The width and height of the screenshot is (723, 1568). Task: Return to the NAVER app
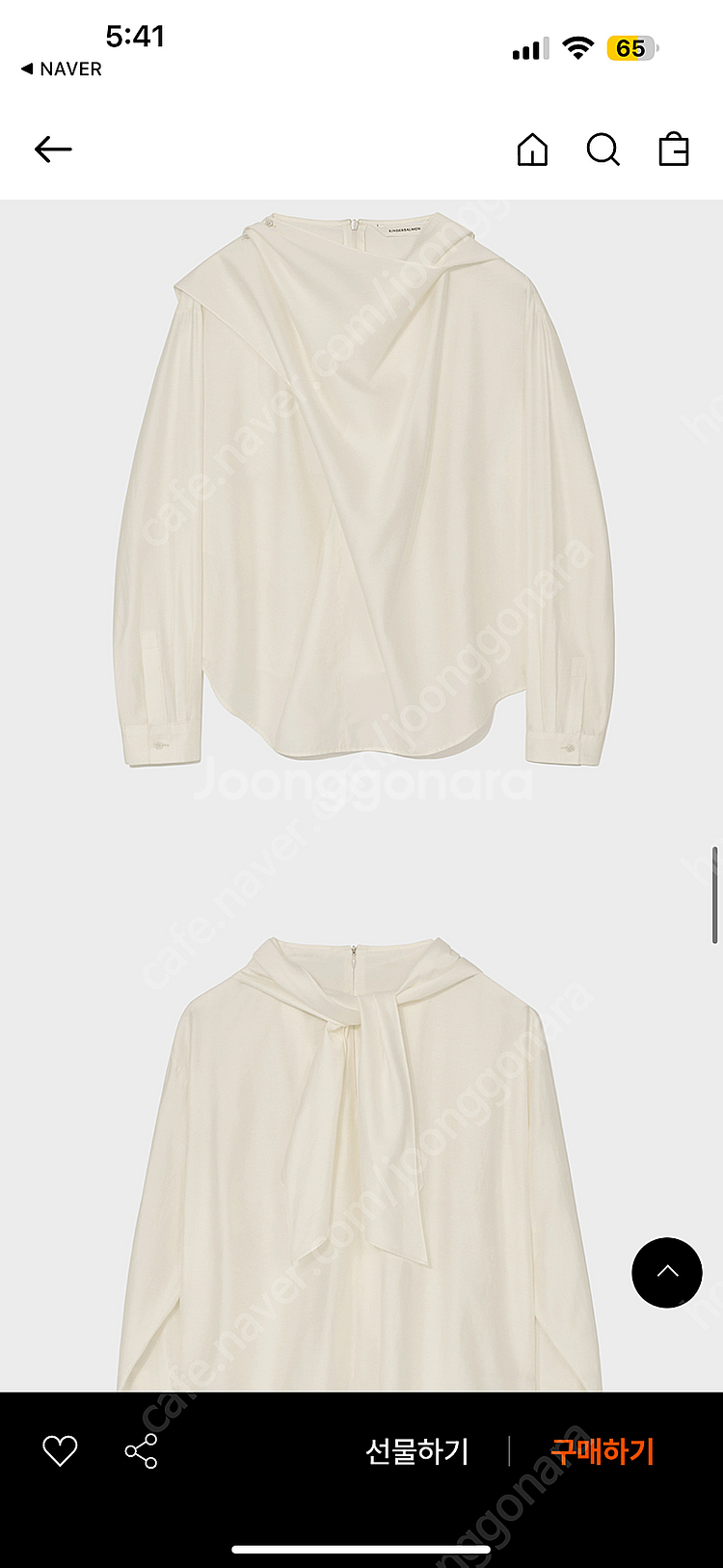pyautogui.click(x=62, y=68)
